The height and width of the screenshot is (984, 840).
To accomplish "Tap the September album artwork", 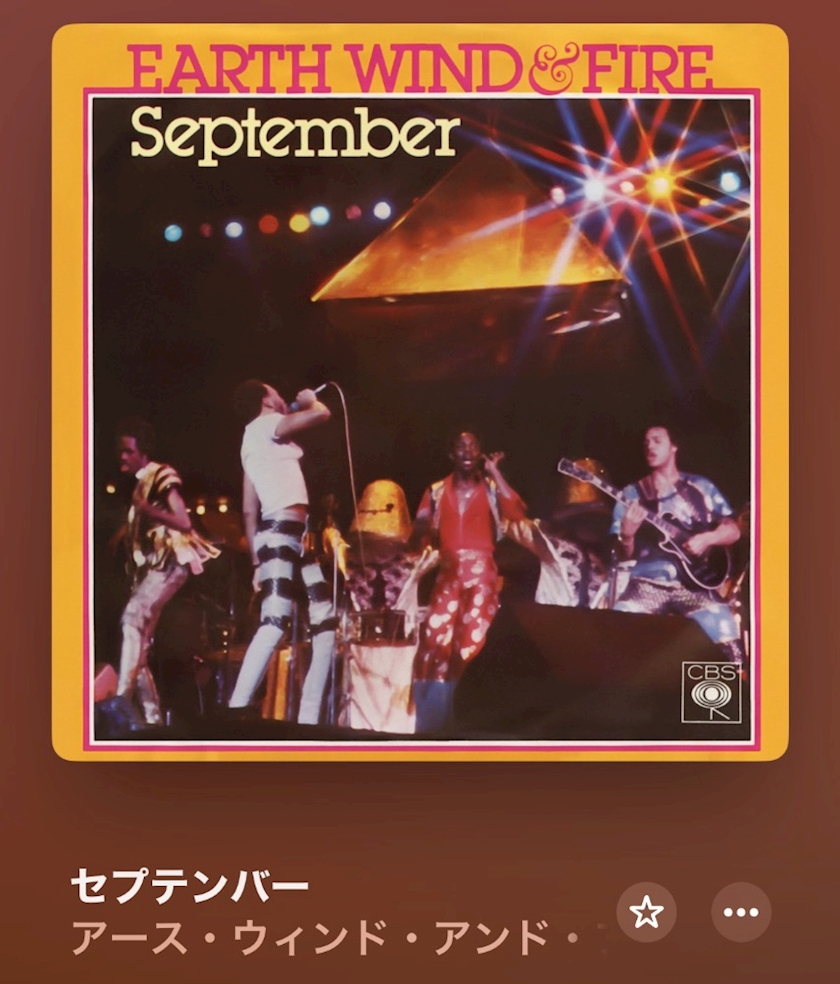I will [420, 392].
